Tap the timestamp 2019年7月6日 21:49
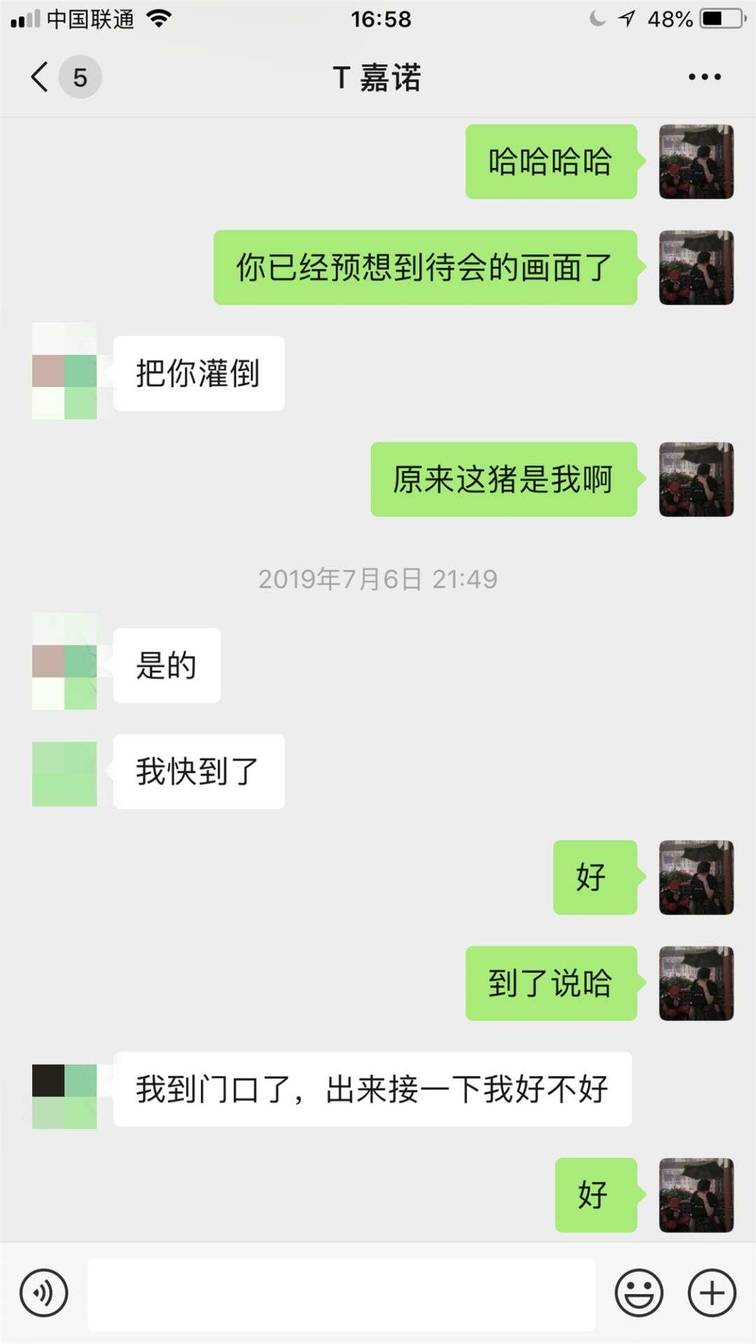Screen dimensions: 756x1344 (x=377, y=578)
